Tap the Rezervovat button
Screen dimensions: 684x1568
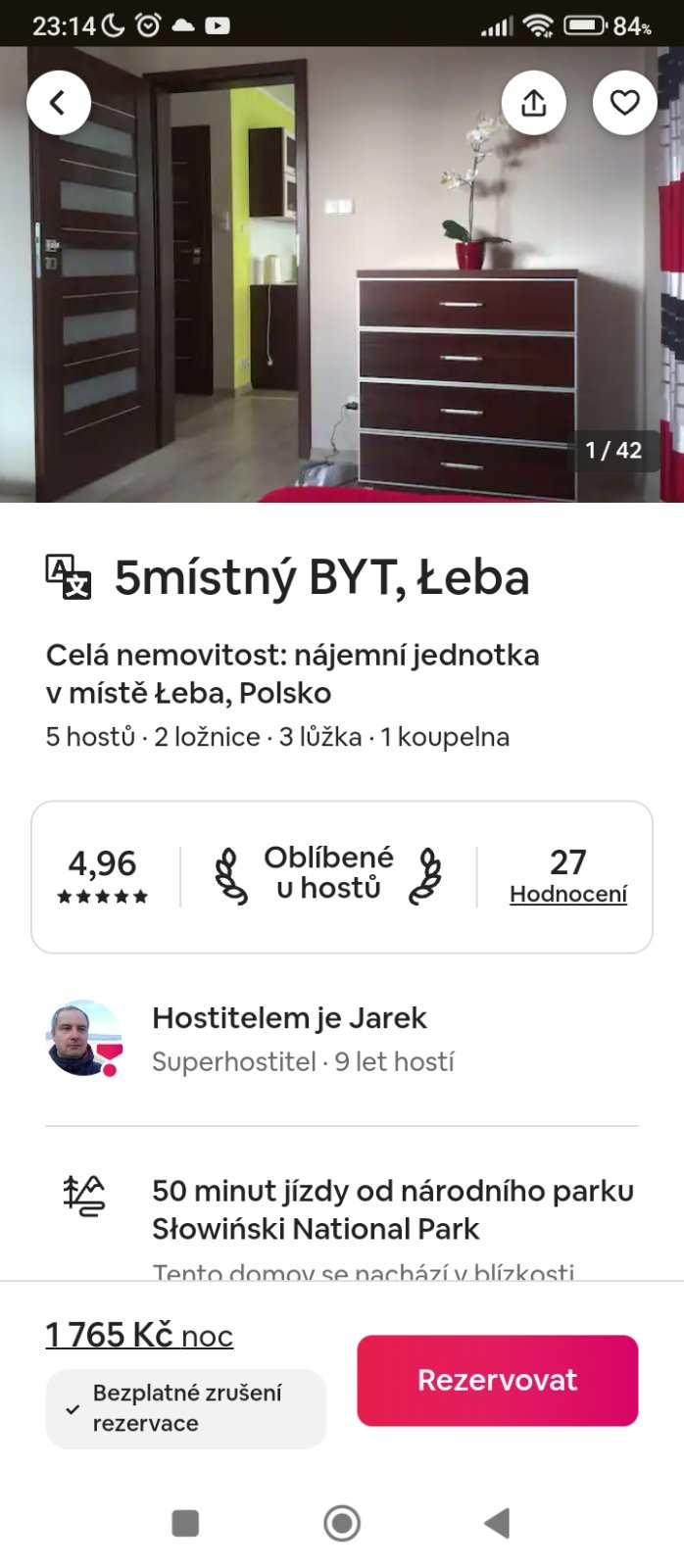coord(497,1380)
